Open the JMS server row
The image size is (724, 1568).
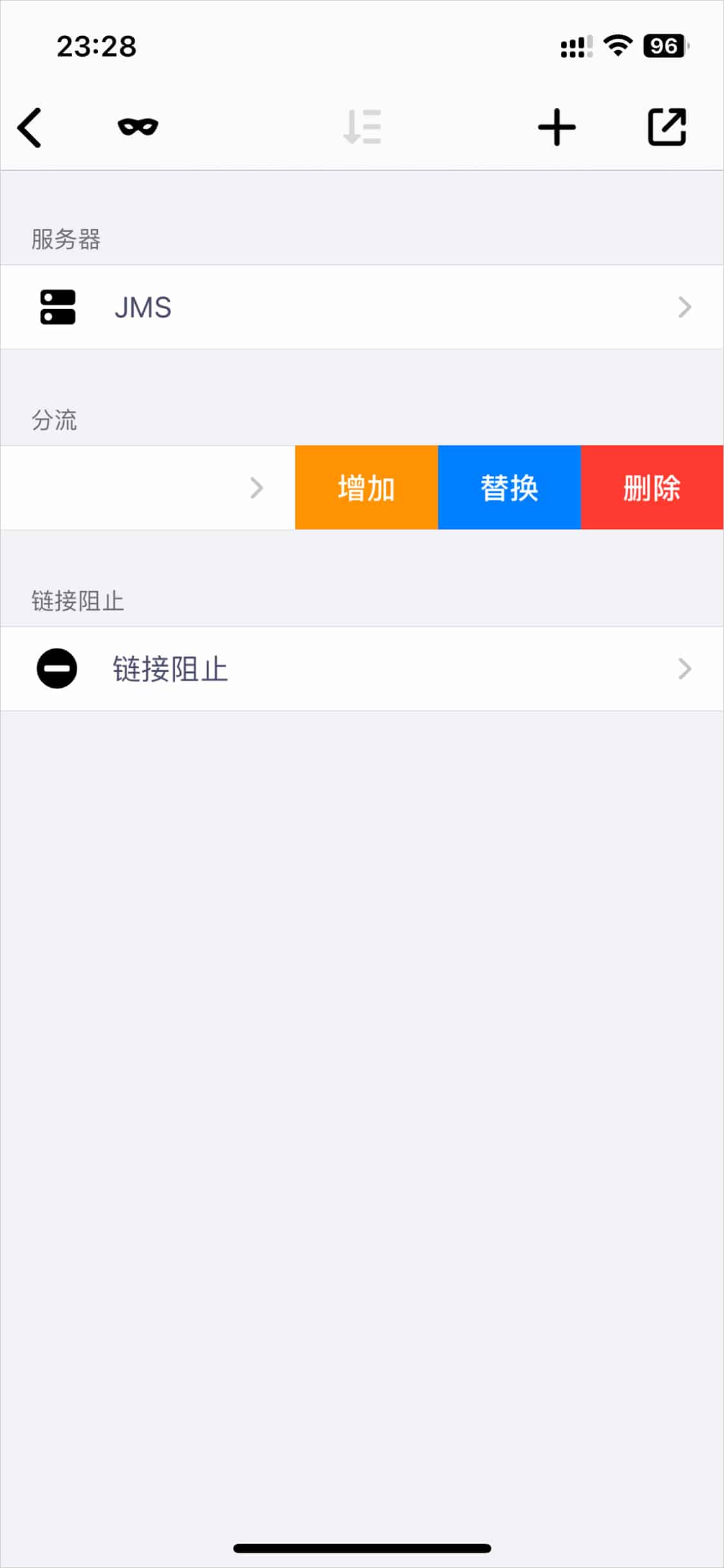pos(362,307)
